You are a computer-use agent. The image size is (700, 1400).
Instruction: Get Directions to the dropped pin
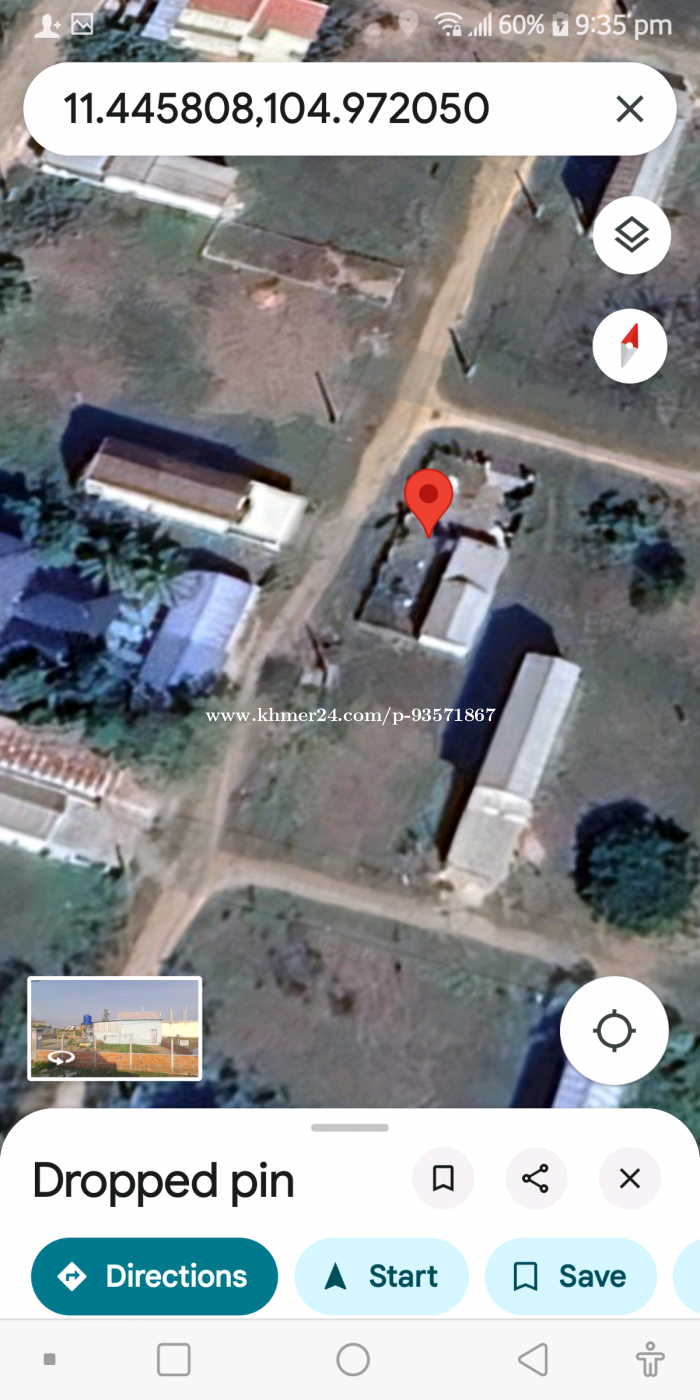click(155, 1276)
